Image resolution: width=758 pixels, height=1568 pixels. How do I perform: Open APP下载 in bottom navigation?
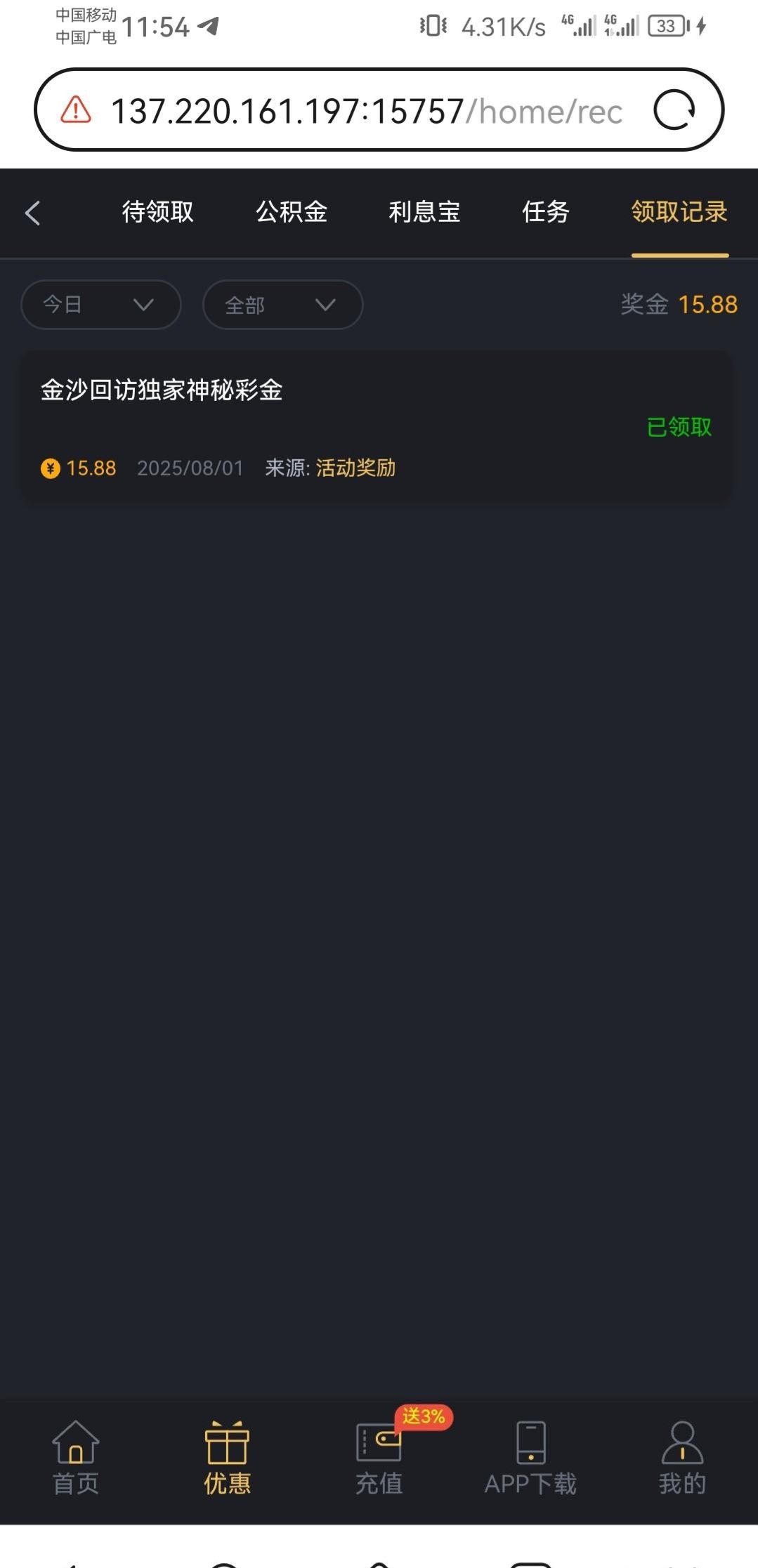(x=530, y=1458)
